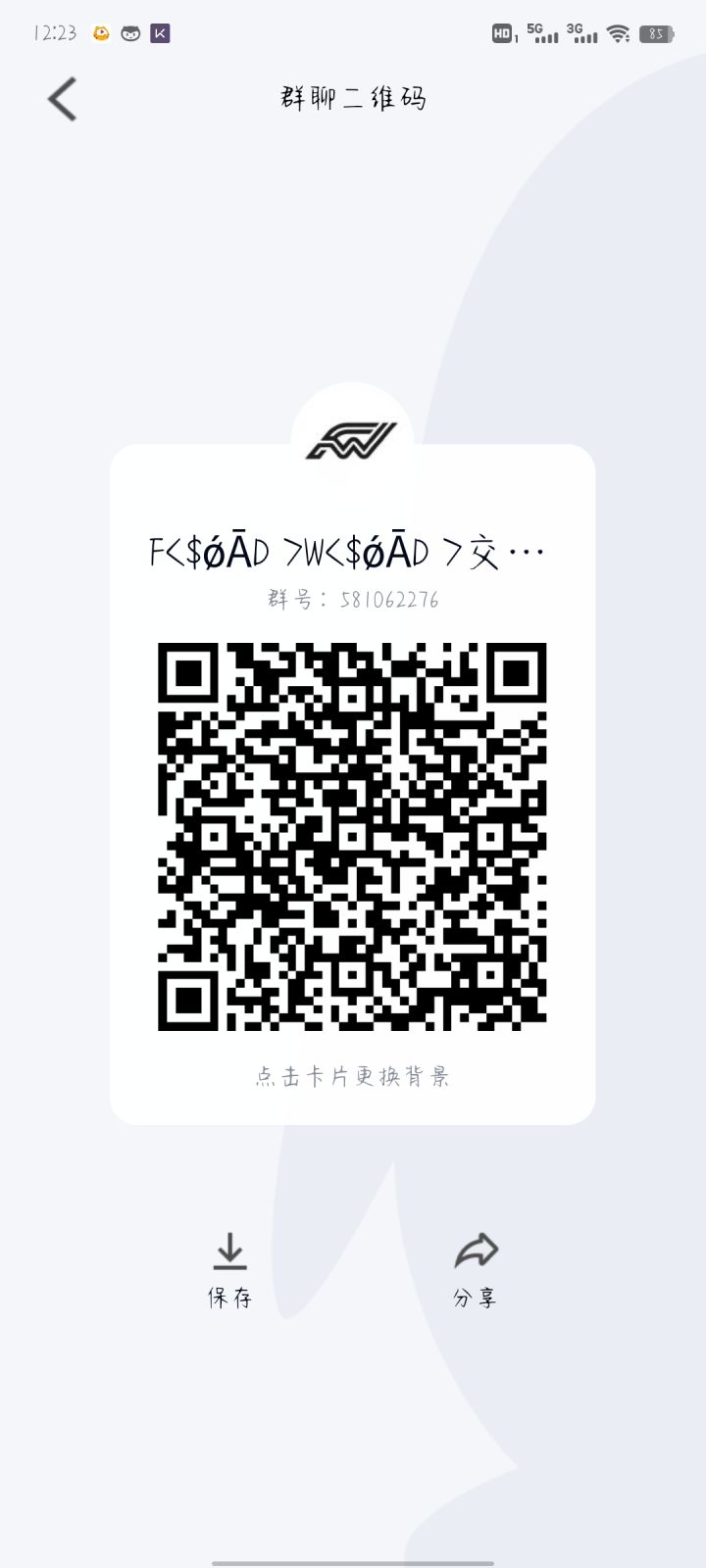Tap 点击卡片更换背景 hint text
Image resolution: width=706 pixels, height=1568 pixels.
[353, 1076]
